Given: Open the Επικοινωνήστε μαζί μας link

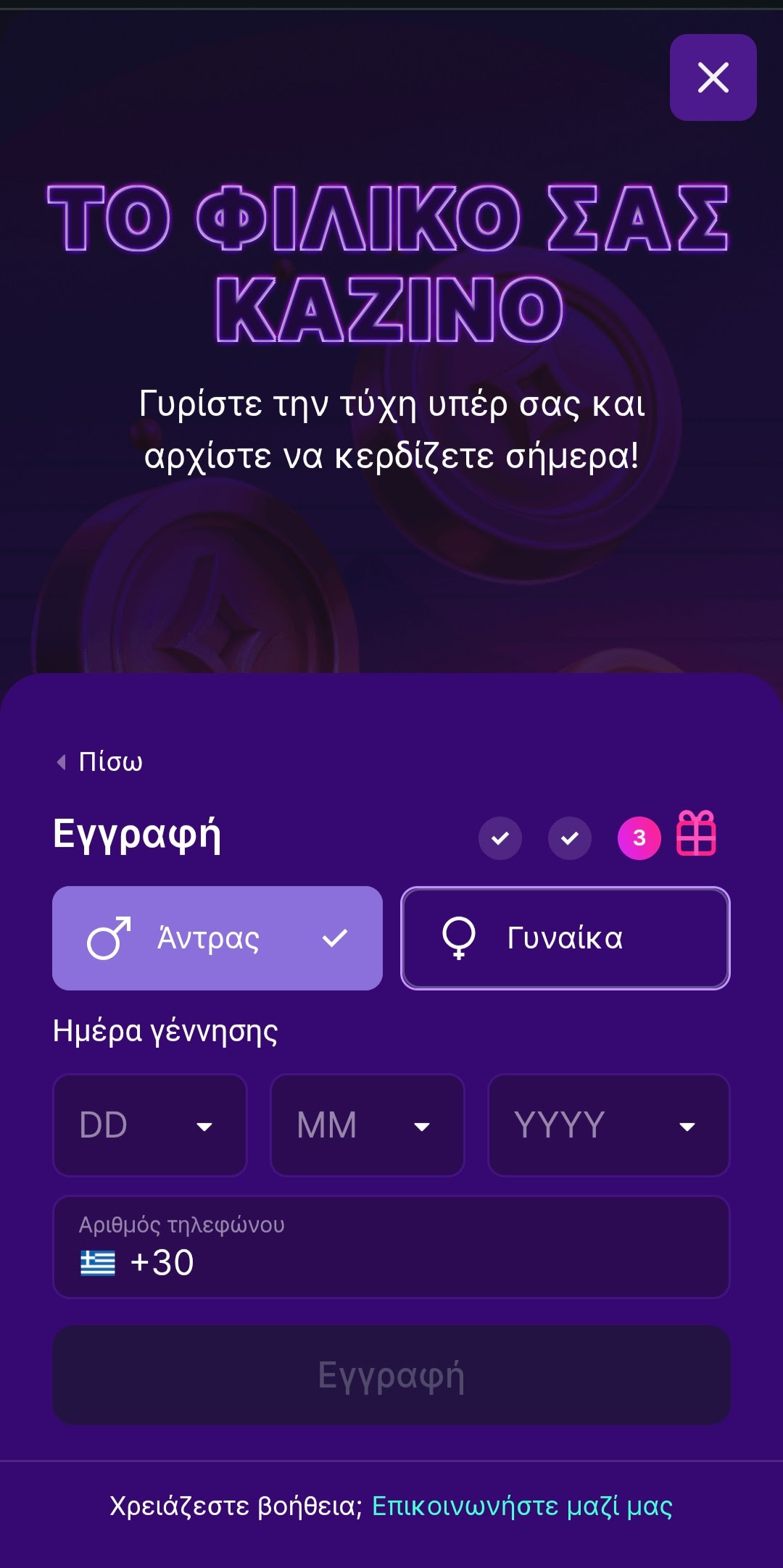Looking at the screenshot, I should (522, 1506).
